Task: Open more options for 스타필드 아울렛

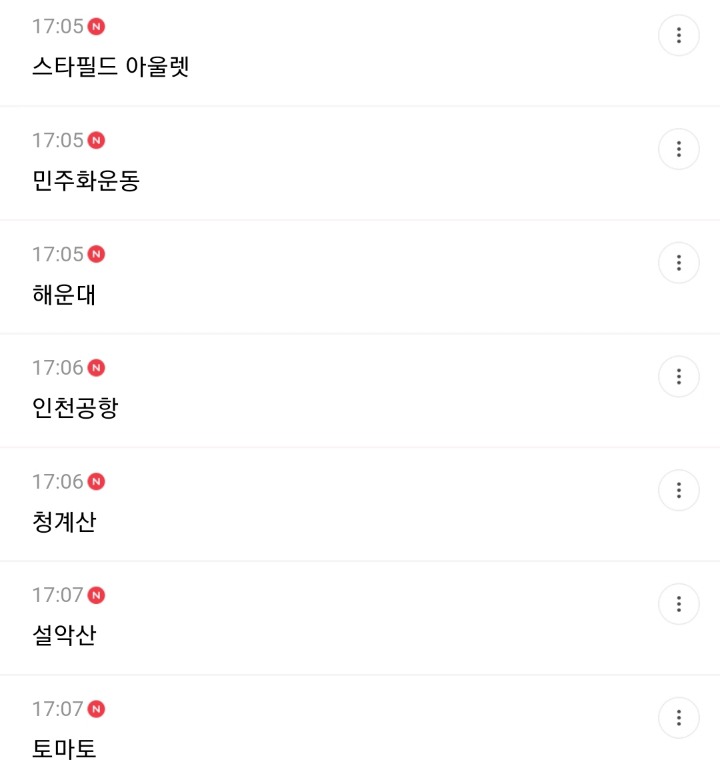Action: point(678,36)
